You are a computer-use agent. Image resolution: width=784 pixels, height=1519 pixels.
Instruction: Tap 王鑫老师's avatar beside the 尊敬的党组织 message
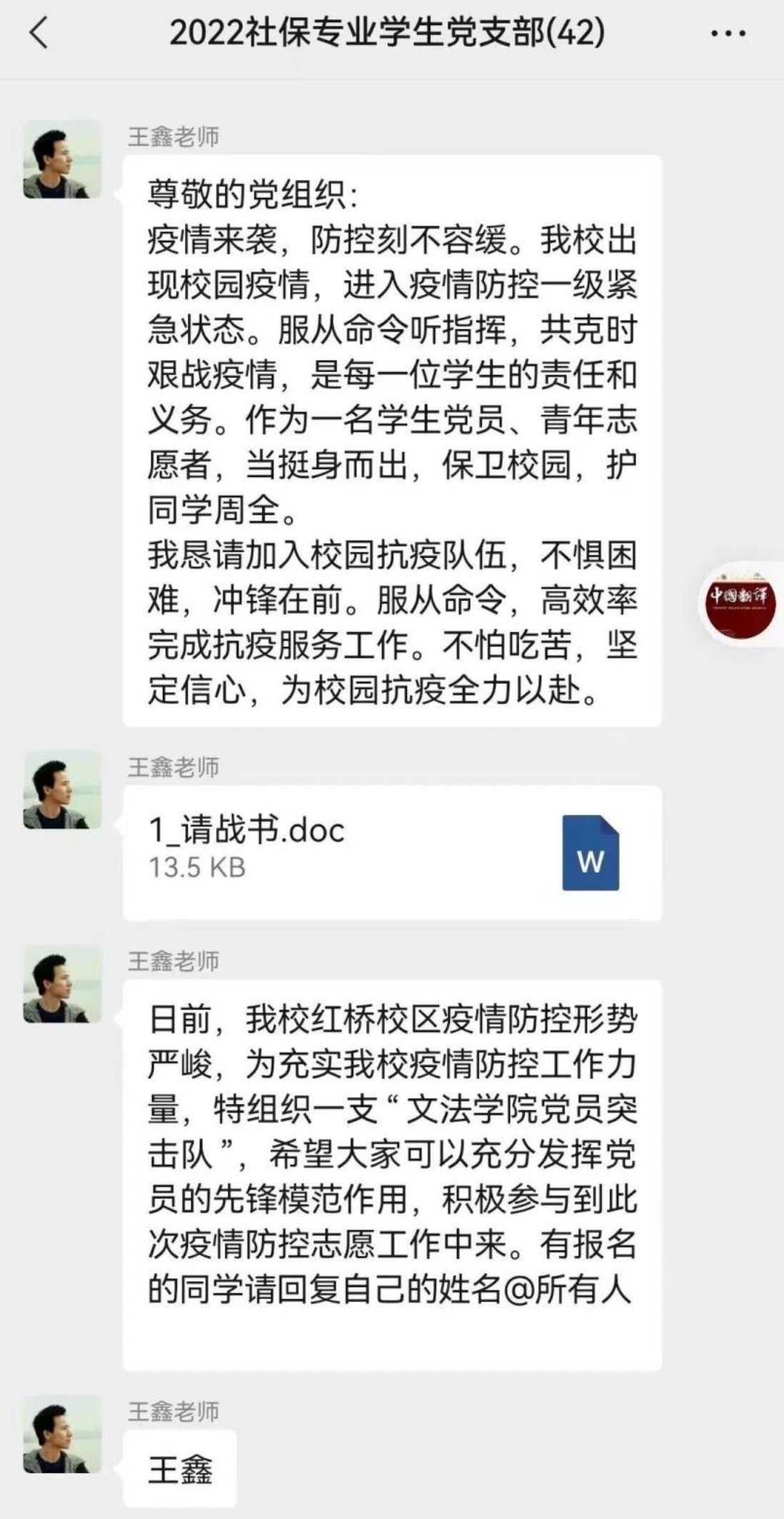[x=63, y=159]
